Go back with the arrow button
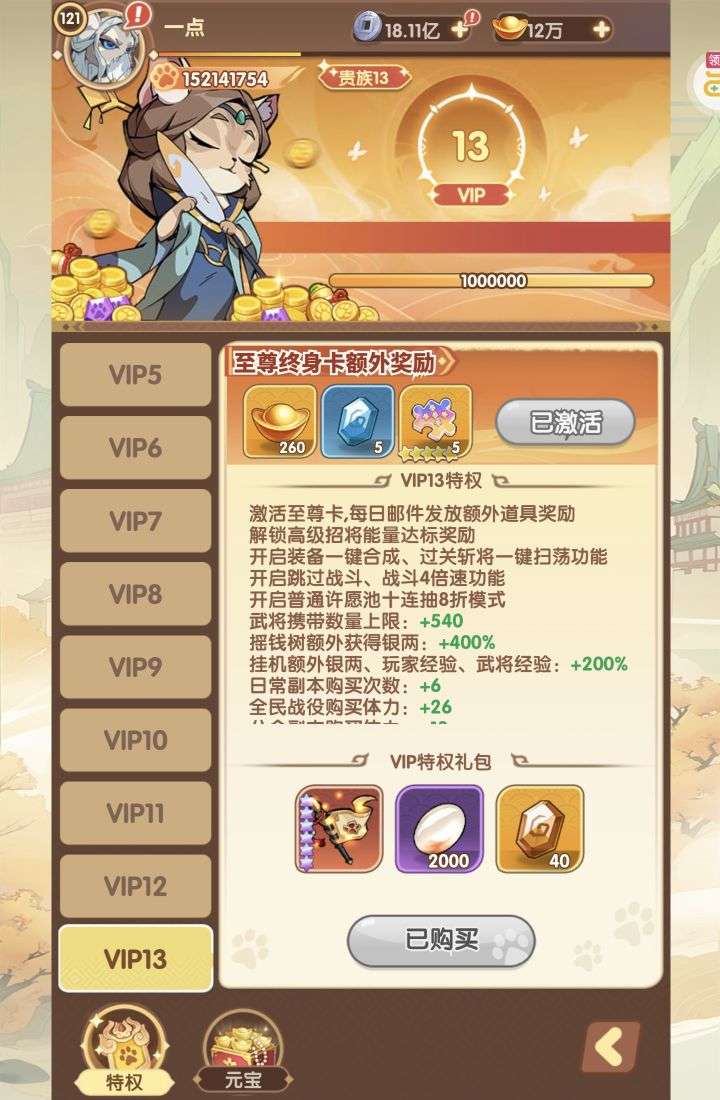Viewport: 720px width, 1100px height. pyautogui.click(x=609, y=1047)
